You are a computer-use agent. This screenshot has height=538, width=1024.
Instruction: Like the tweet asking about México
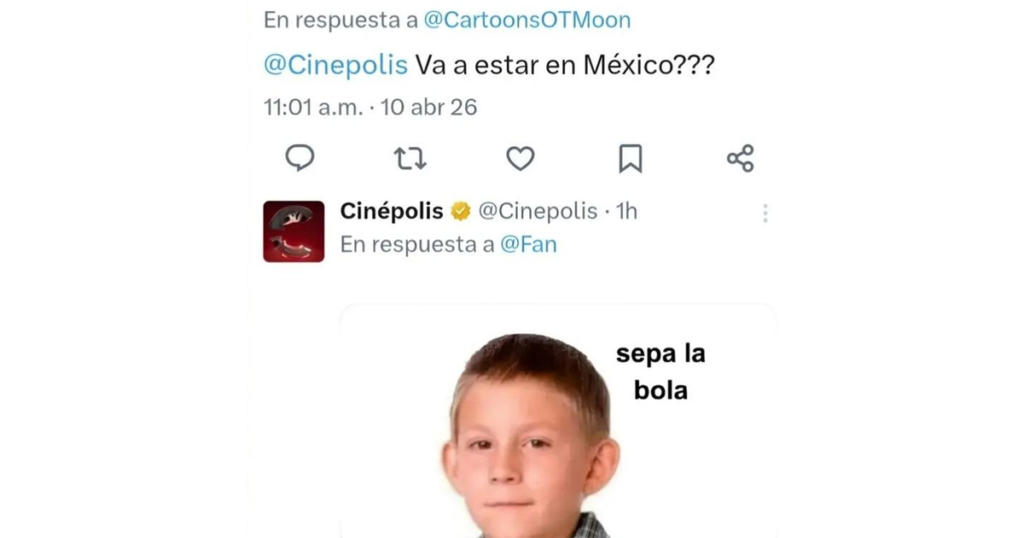point(520,158)
